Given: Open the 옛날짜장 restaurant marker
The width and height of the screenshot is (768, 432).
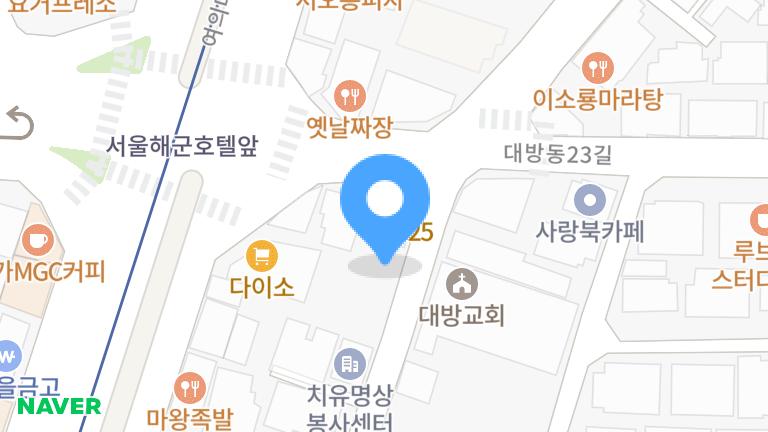Looking at the screenshot, I should pyautogui.click(x=350, y=96).
